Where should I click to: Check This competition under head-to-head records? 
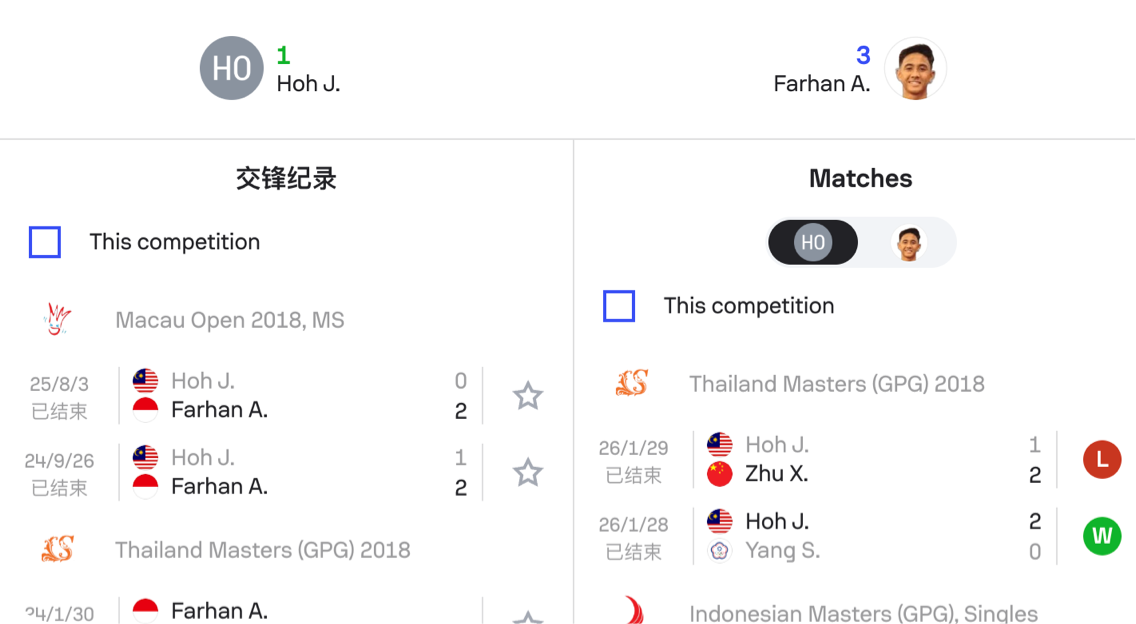pyautogui.click(x=45, y=242)
